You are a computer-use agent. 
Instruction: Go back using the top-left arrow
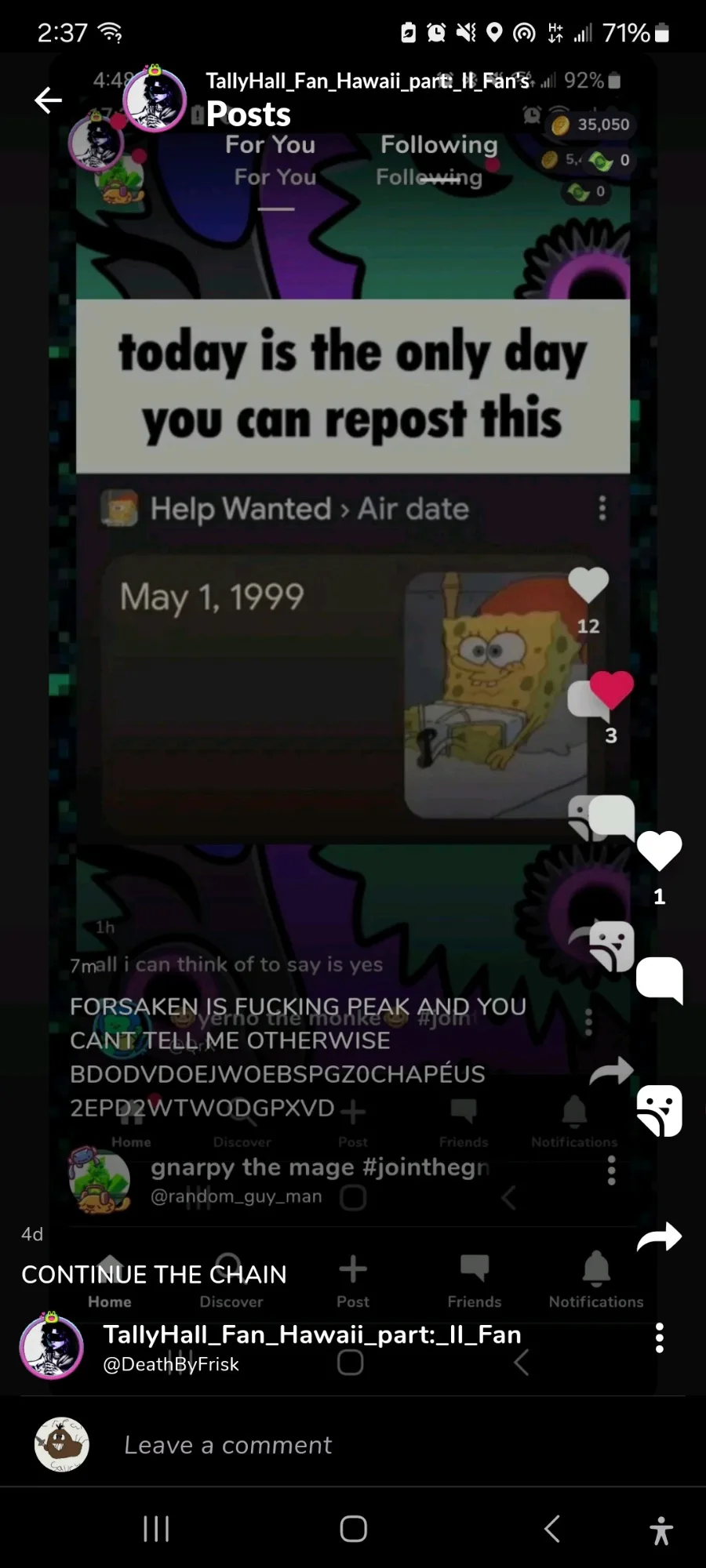(x=48, y=100)
